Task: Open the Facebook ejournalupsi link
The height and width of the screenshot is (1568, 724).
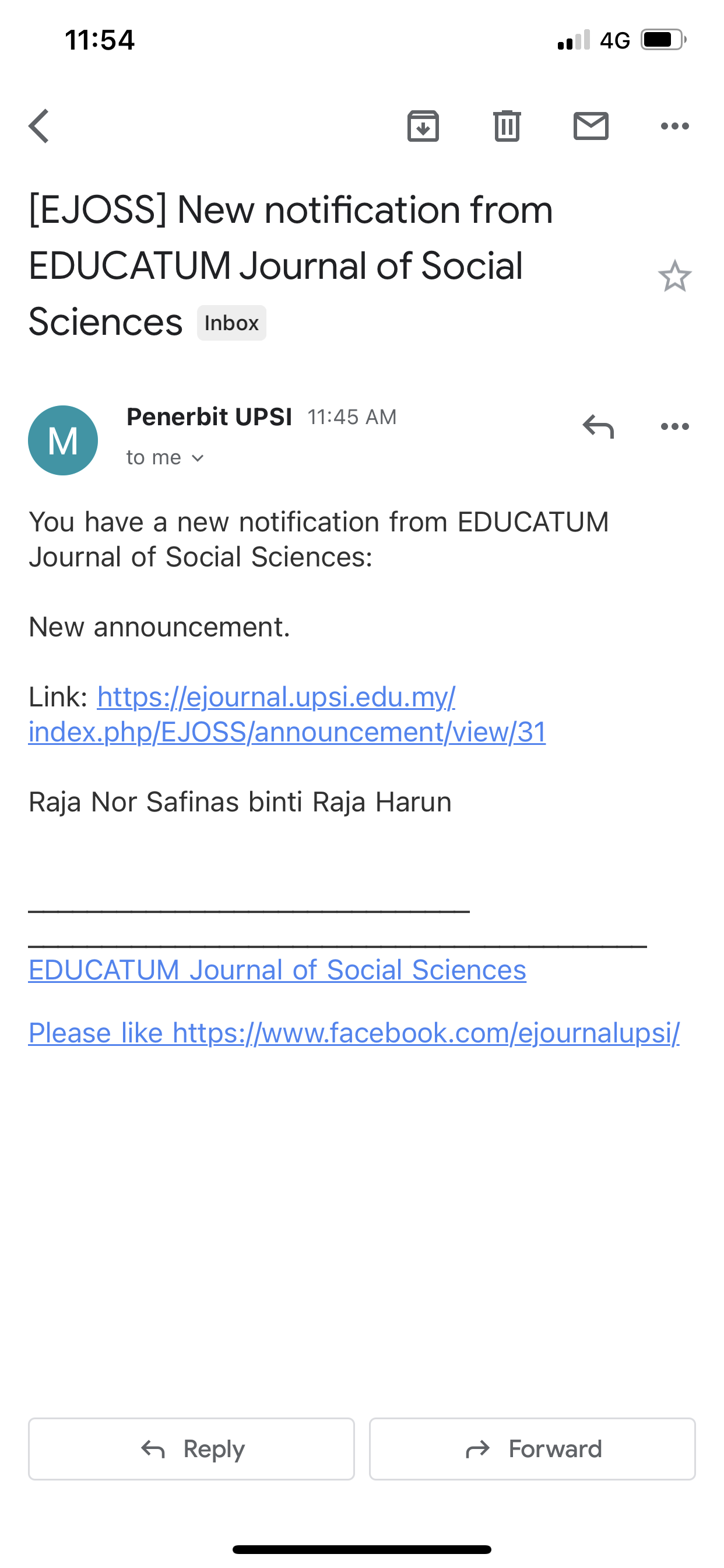Action: (x=353, y=1034)
